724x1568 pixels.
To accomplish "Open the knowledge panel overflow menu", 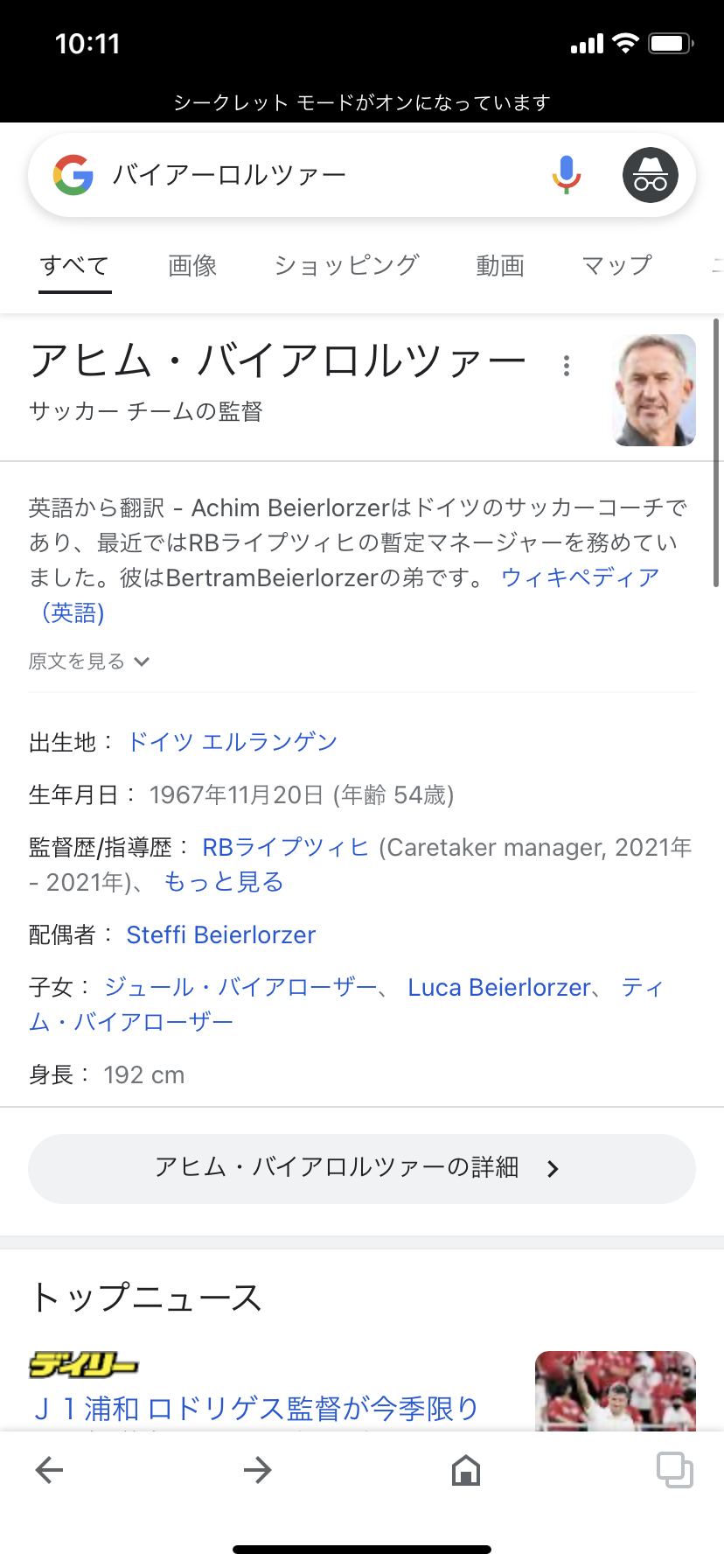I will pos(567,366).
